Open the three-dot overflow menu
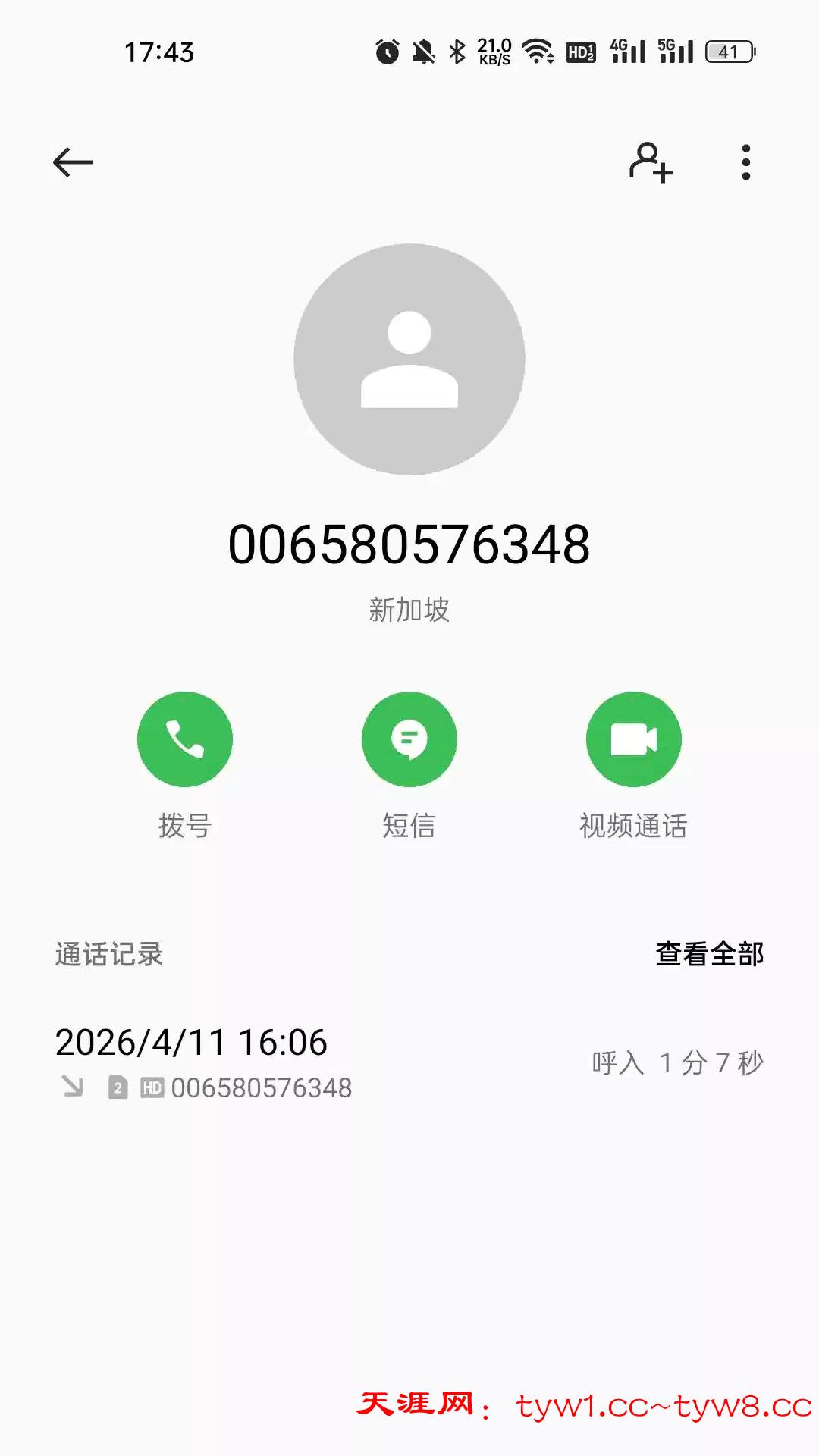This screenshot has width=819, height=1456. (746, 162)
